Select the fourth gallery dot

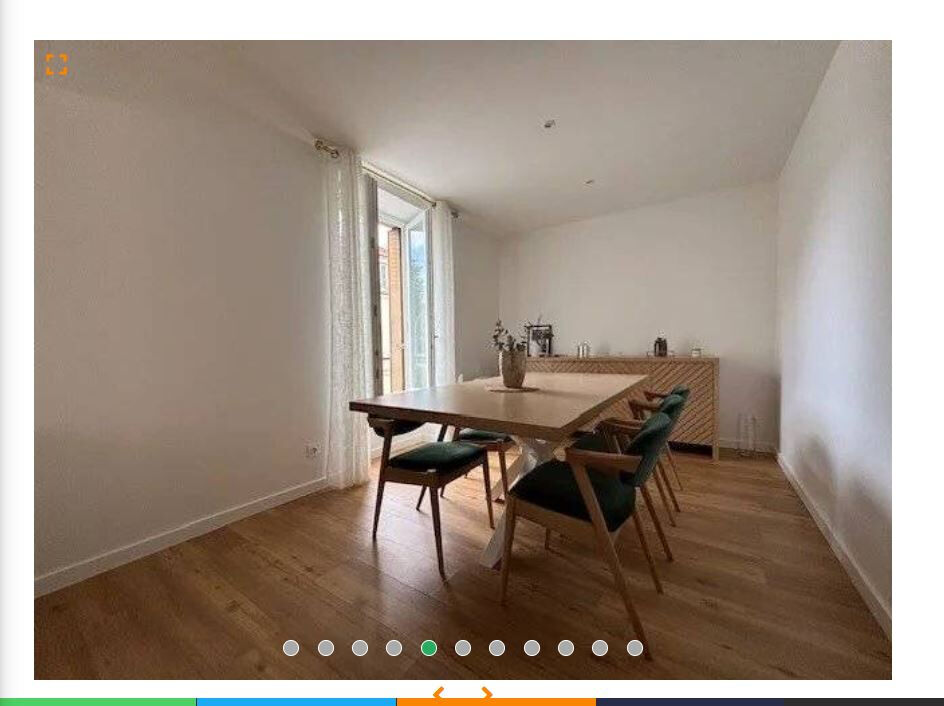click(394, 648)
